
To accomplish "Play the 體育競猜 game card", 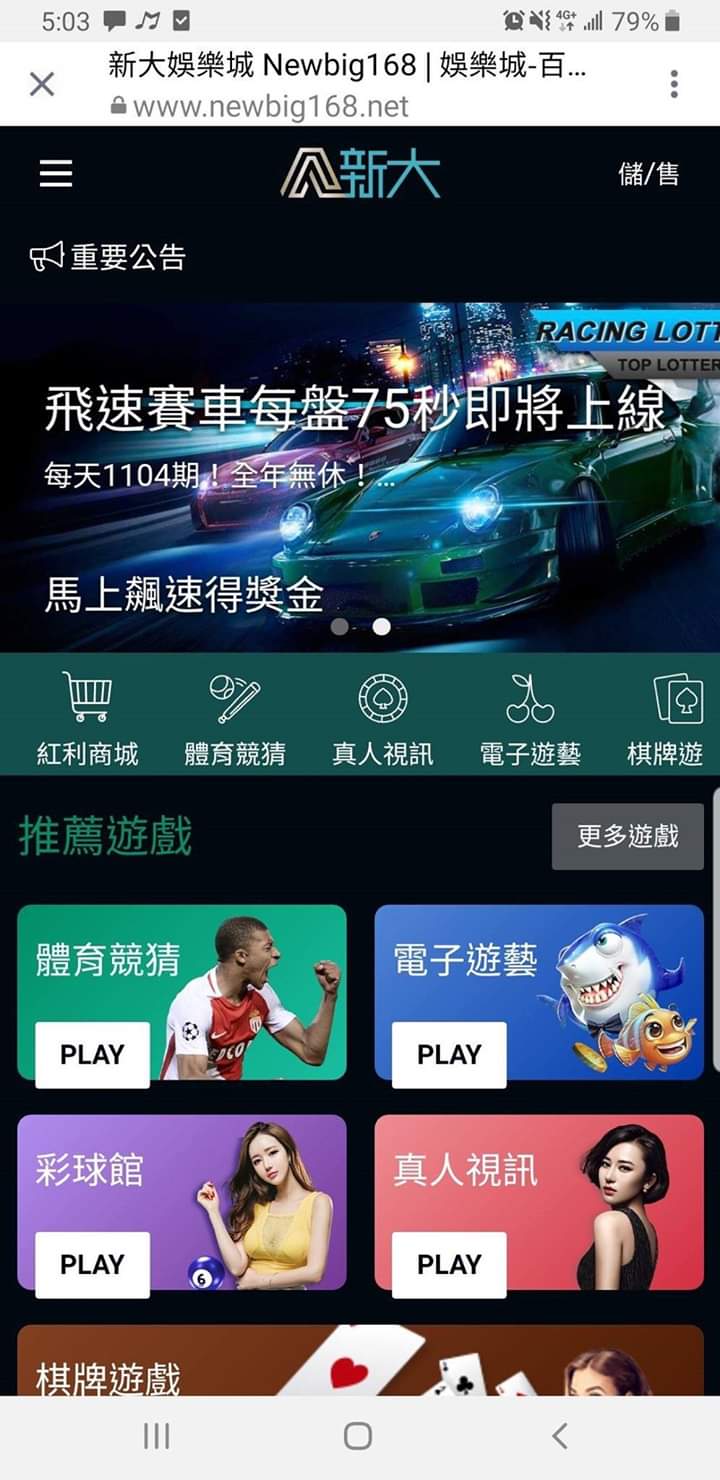I will 92,1054.
